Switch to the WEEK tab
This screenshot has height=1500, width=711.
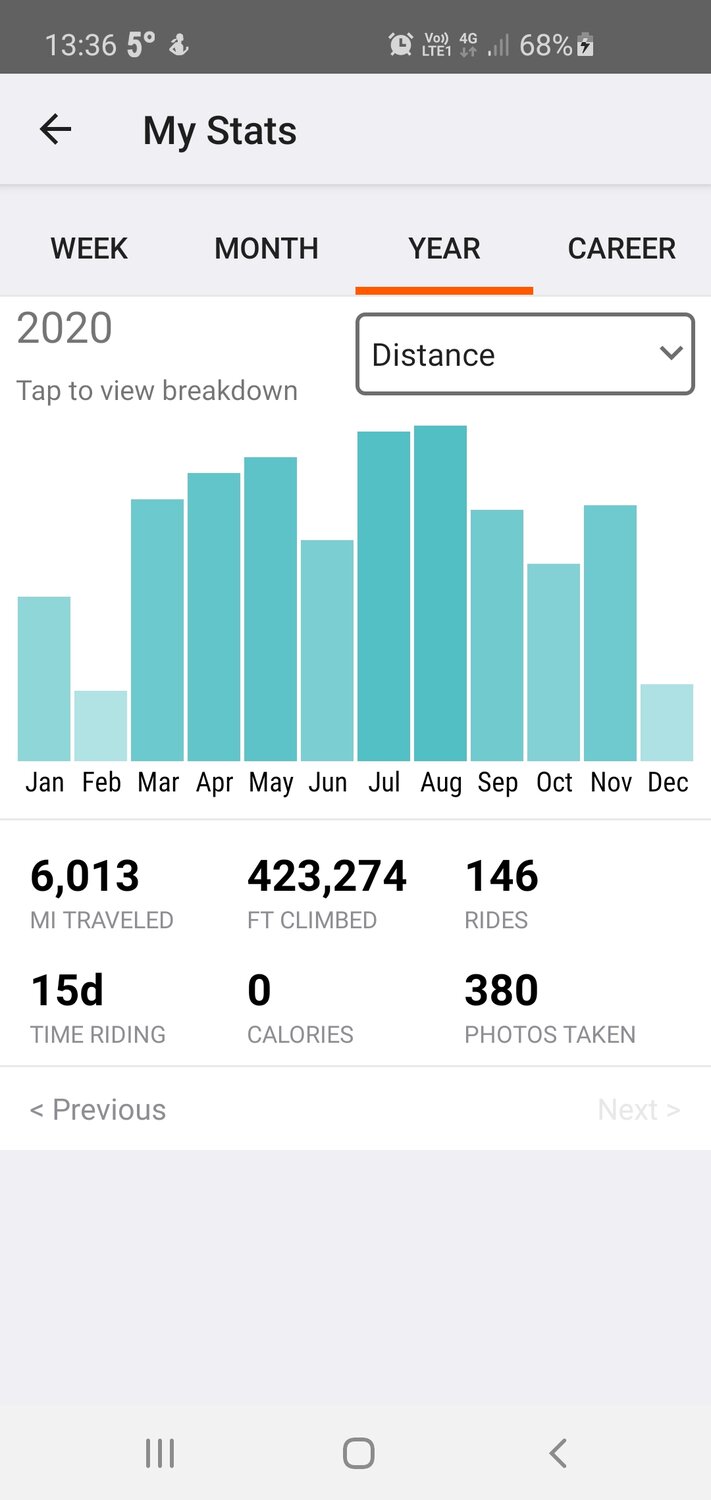(x=89, y=248)
